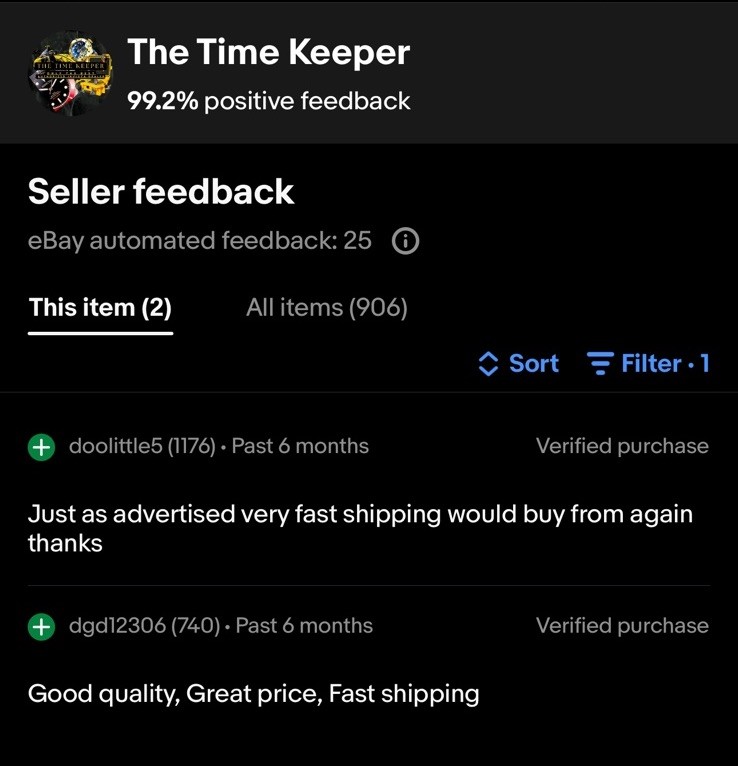This screenshot has width=738, height=766.
Task: Open the automated feedback info icon
Action: [x=405, y=241]
